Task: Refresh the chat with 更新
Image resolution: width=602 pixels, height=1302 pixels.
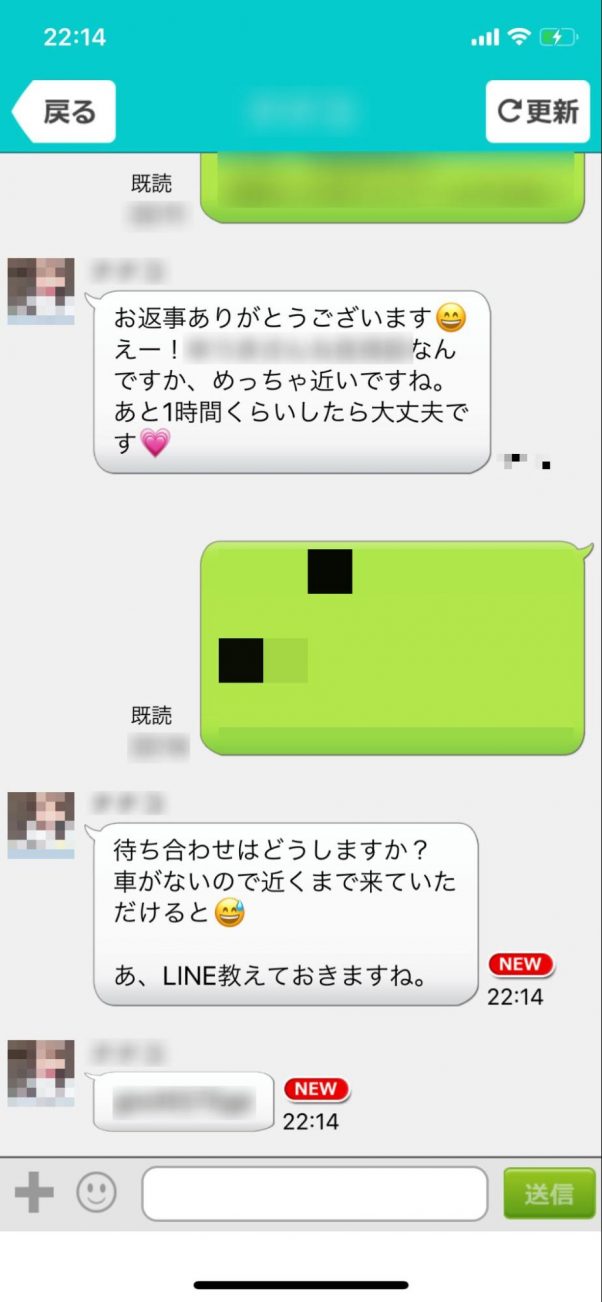Action: (537, 111)
